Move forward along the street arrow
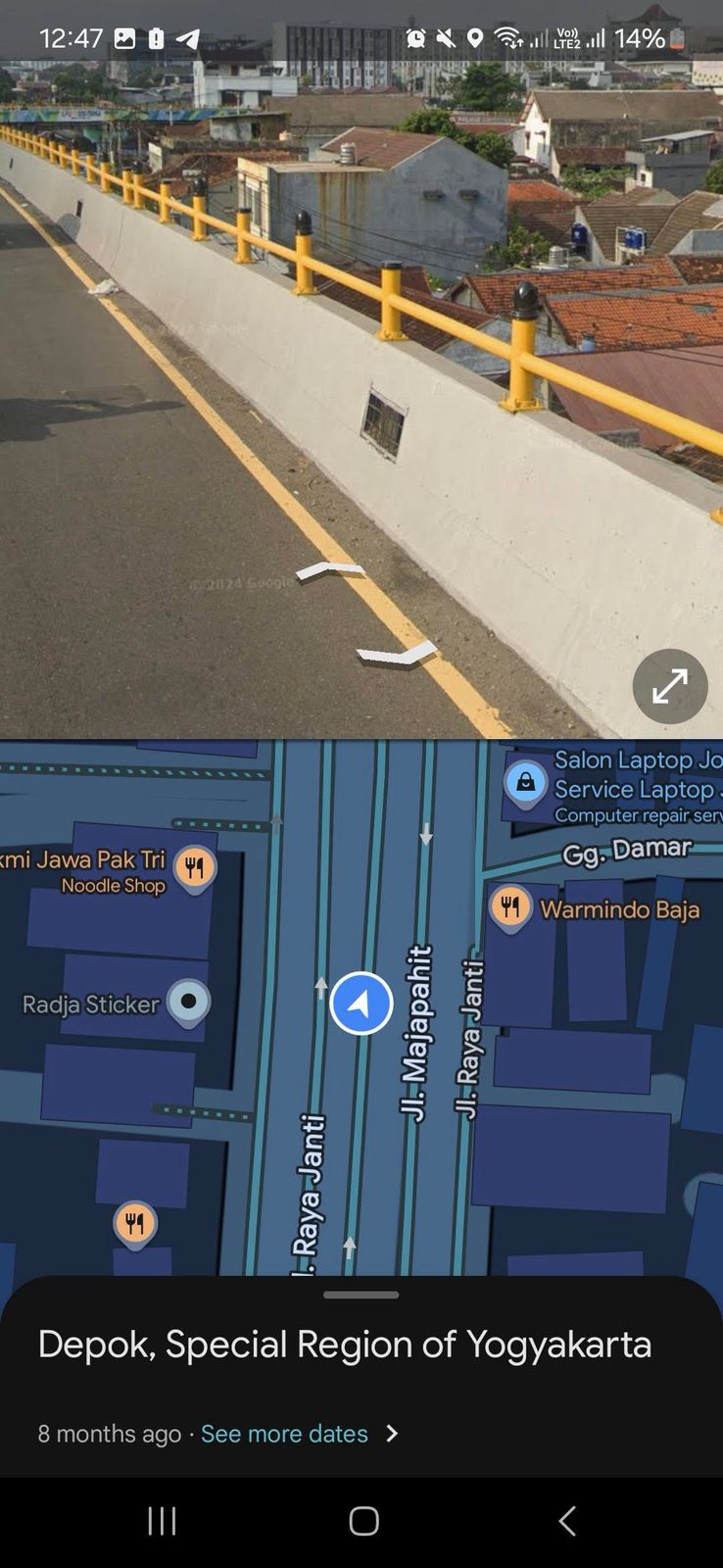The width and height of the screenshot is (723, 1568). 330,571
